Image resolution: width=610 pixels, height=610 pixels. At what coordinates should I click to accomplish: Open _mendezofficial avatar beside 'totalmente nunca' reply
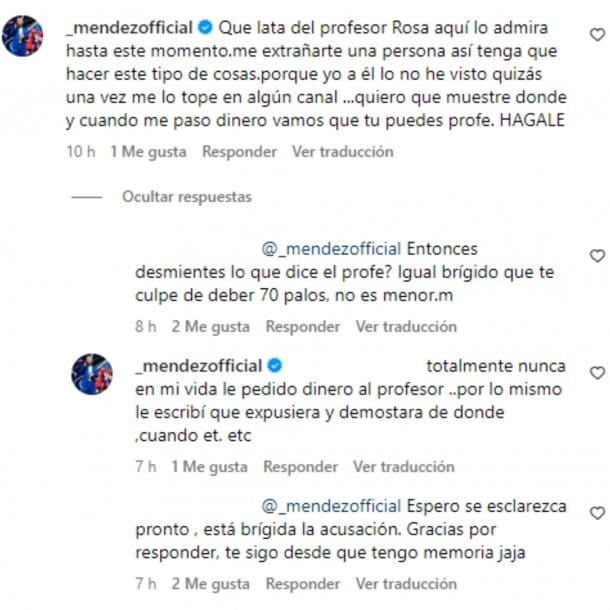[x=92, y=373]
